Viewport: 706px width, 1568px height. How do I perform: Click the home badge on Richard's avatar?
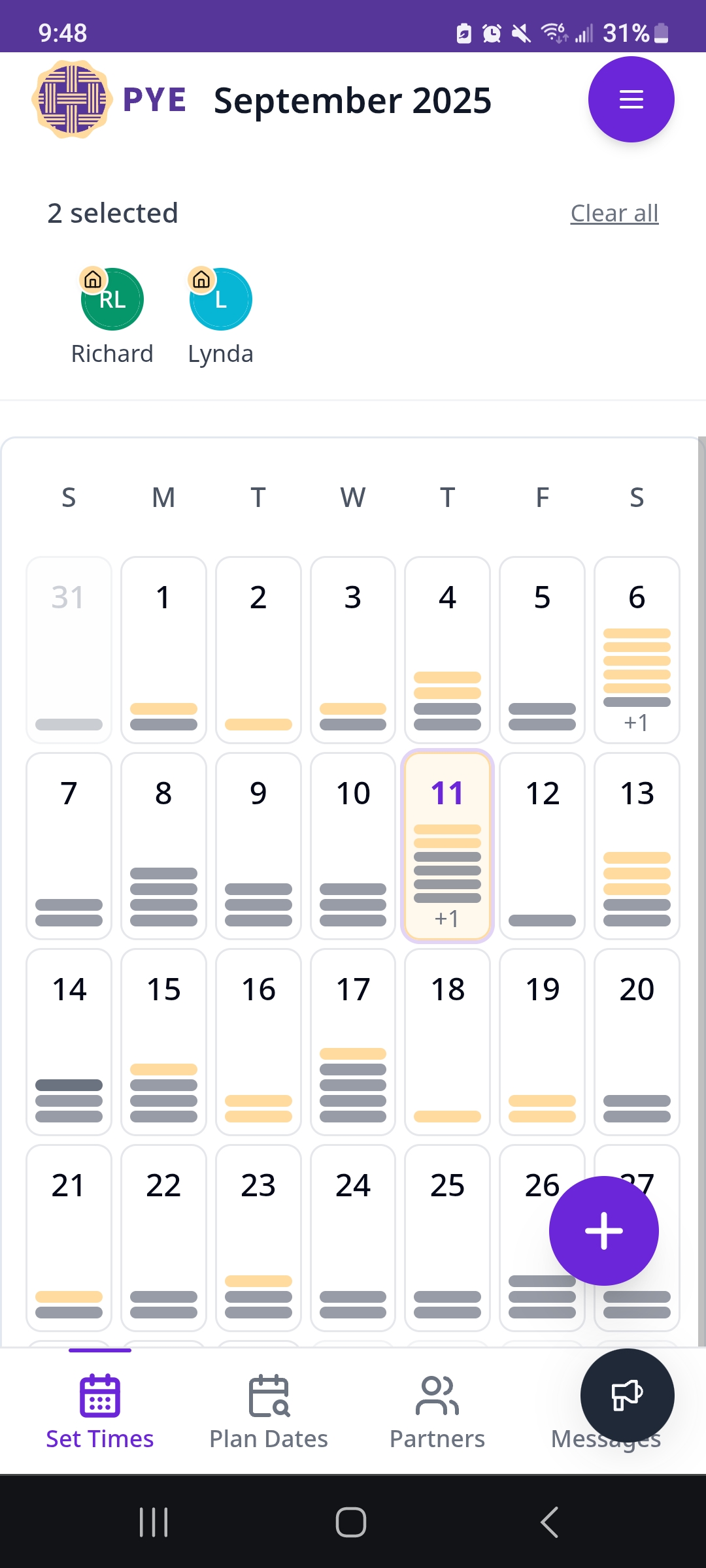click(x=92, y=279)
